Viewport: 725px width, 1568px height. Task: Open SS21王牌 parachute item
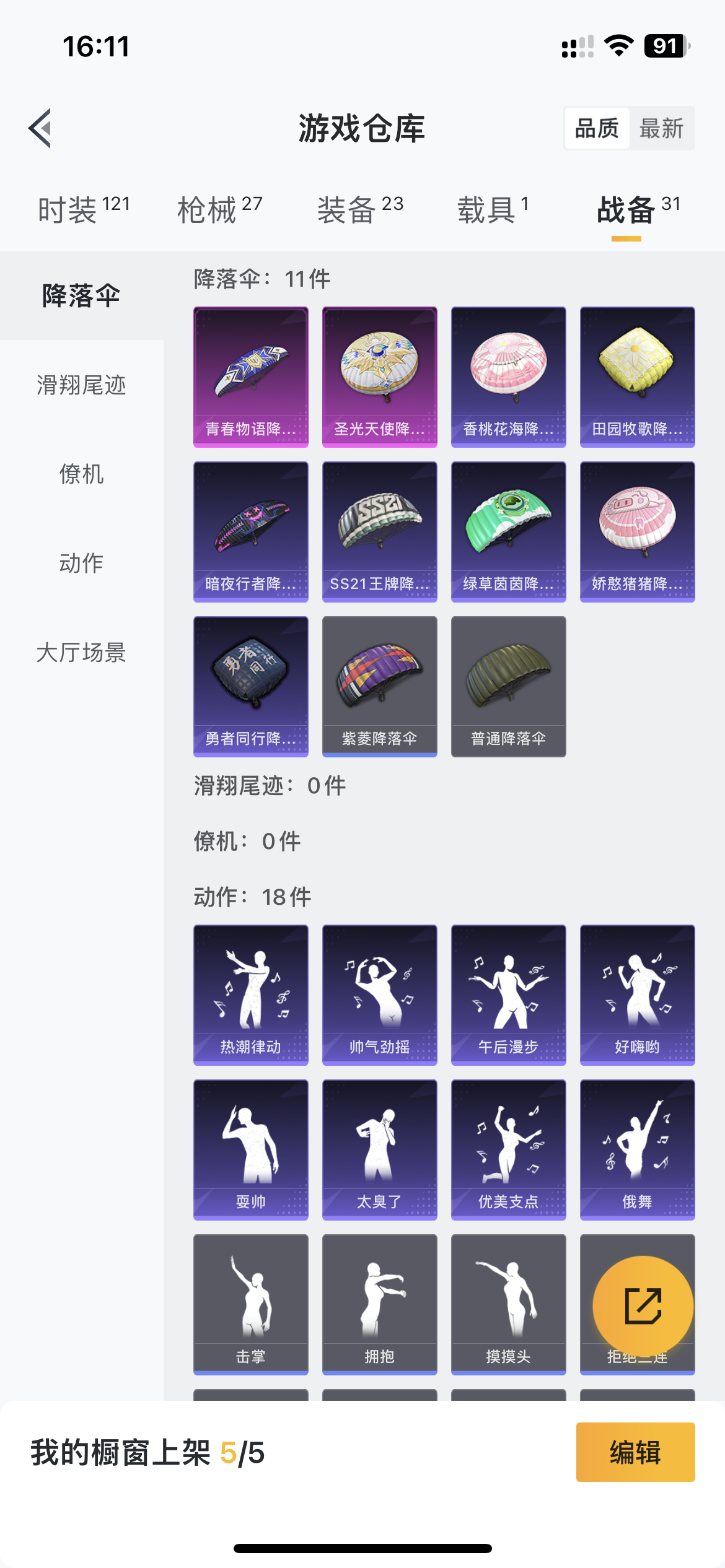pos(380,531)
